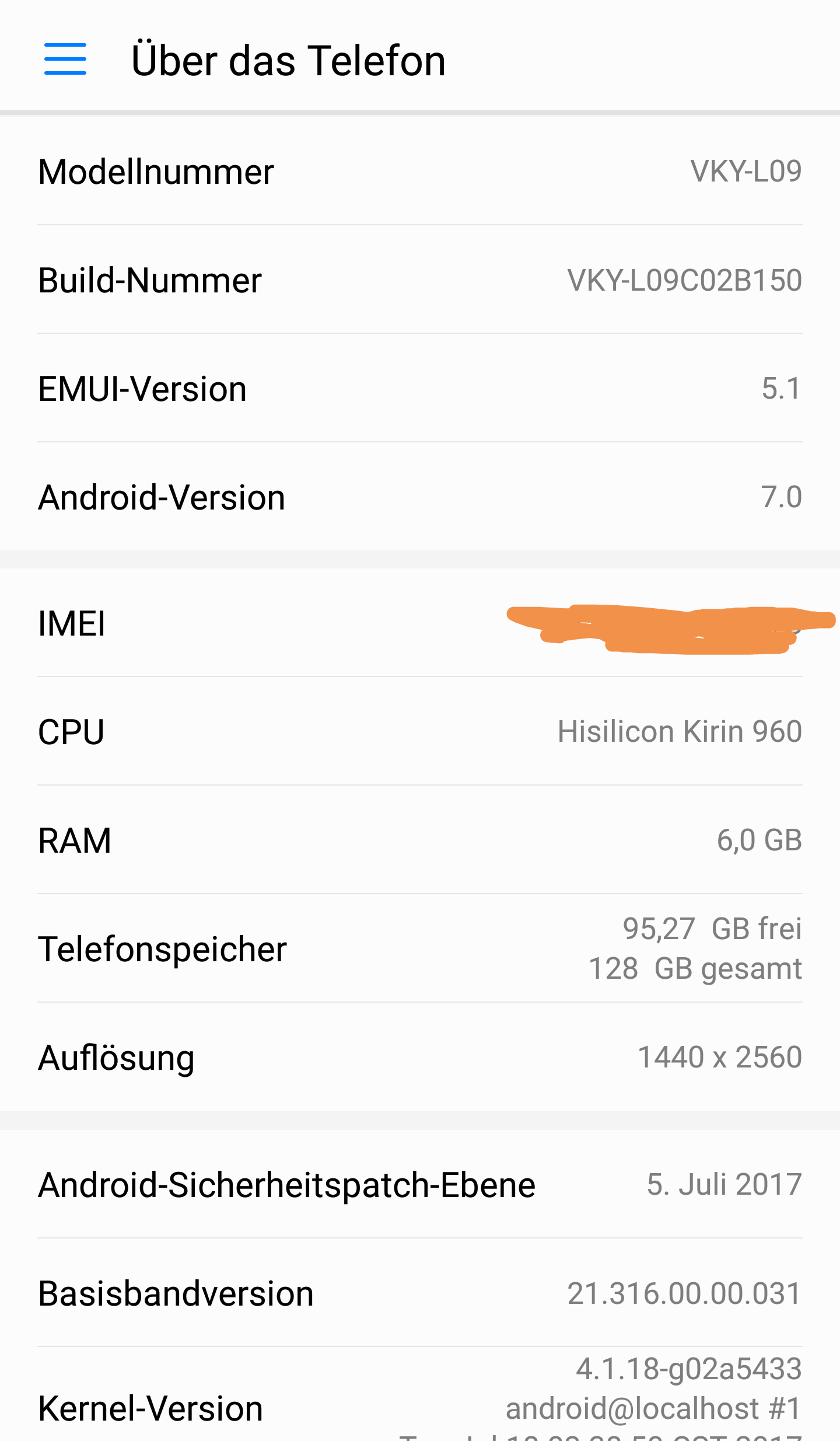Image resolution: width=840 pixels, height=1441 pixels.
Task: Tap the Android-Version row
Action: pos(420,497)
